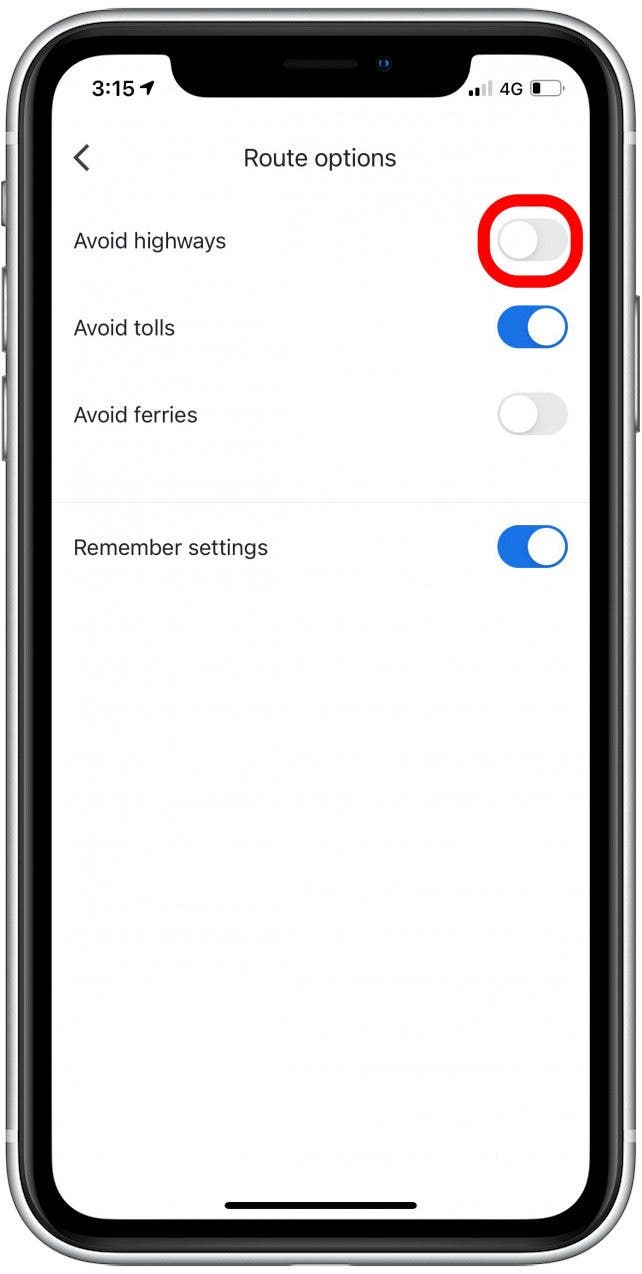Enable the Avoid highways switch
This screenshot has height=1274, width=642.
[x=532, y=241]
